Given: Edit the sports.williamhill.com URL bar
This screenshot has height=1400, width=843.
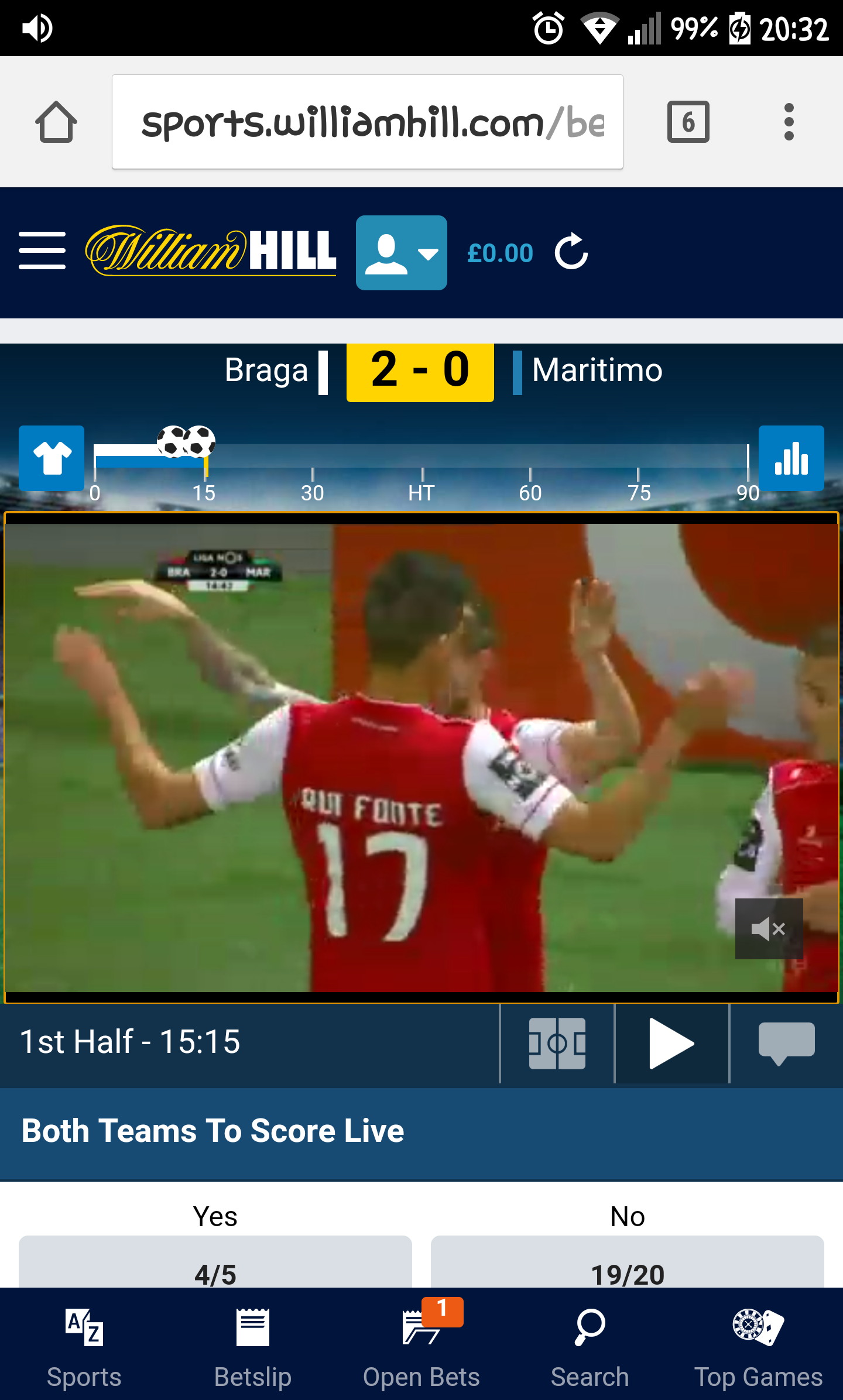Looking at the screenshot, I should (x=367, y=122).
